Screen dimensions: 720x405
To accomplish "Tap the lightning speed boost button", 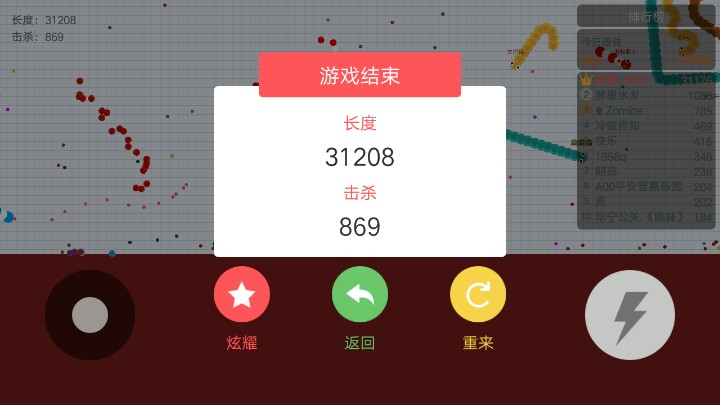I will (x=629, y=315).
